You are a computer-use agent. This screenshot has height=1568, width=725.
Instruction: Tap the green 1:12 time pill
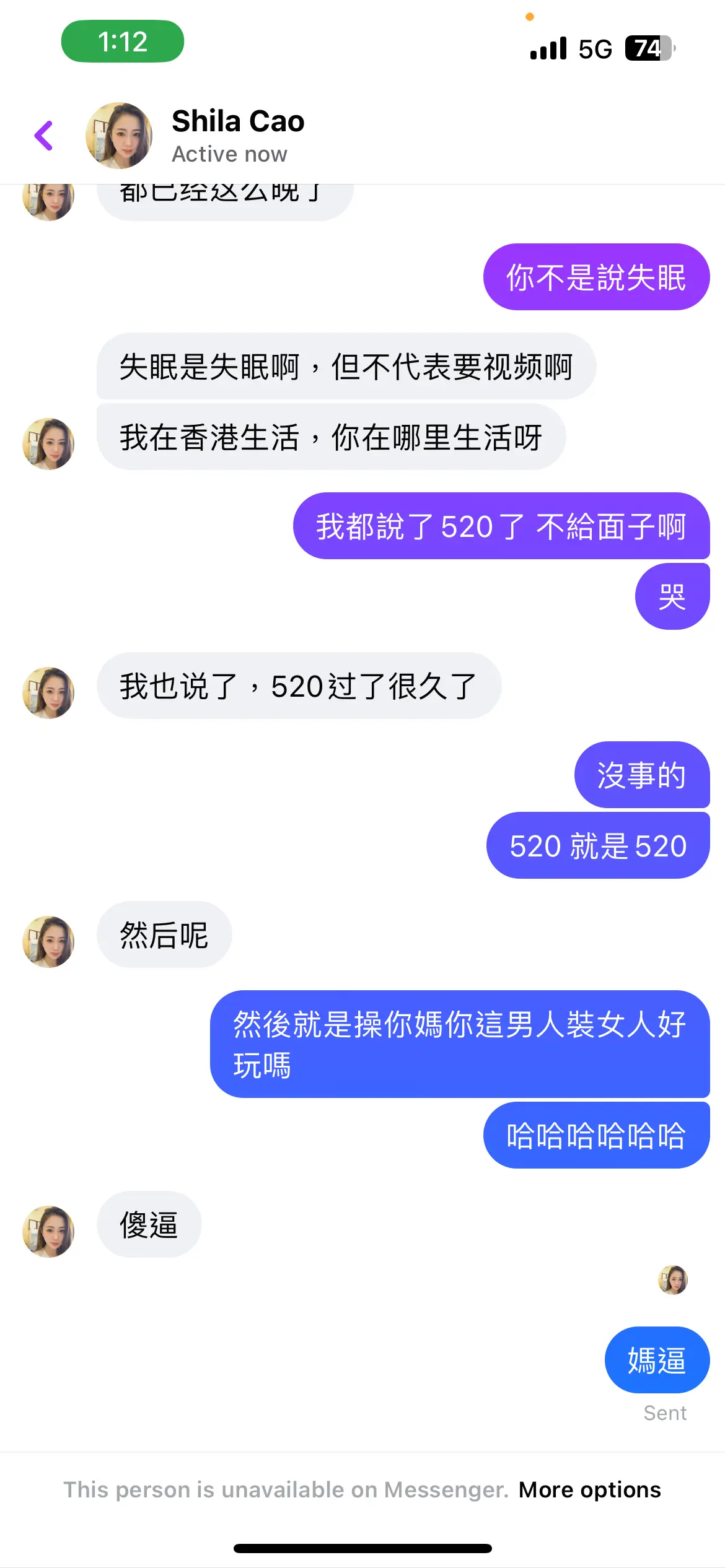pos(122,41)
